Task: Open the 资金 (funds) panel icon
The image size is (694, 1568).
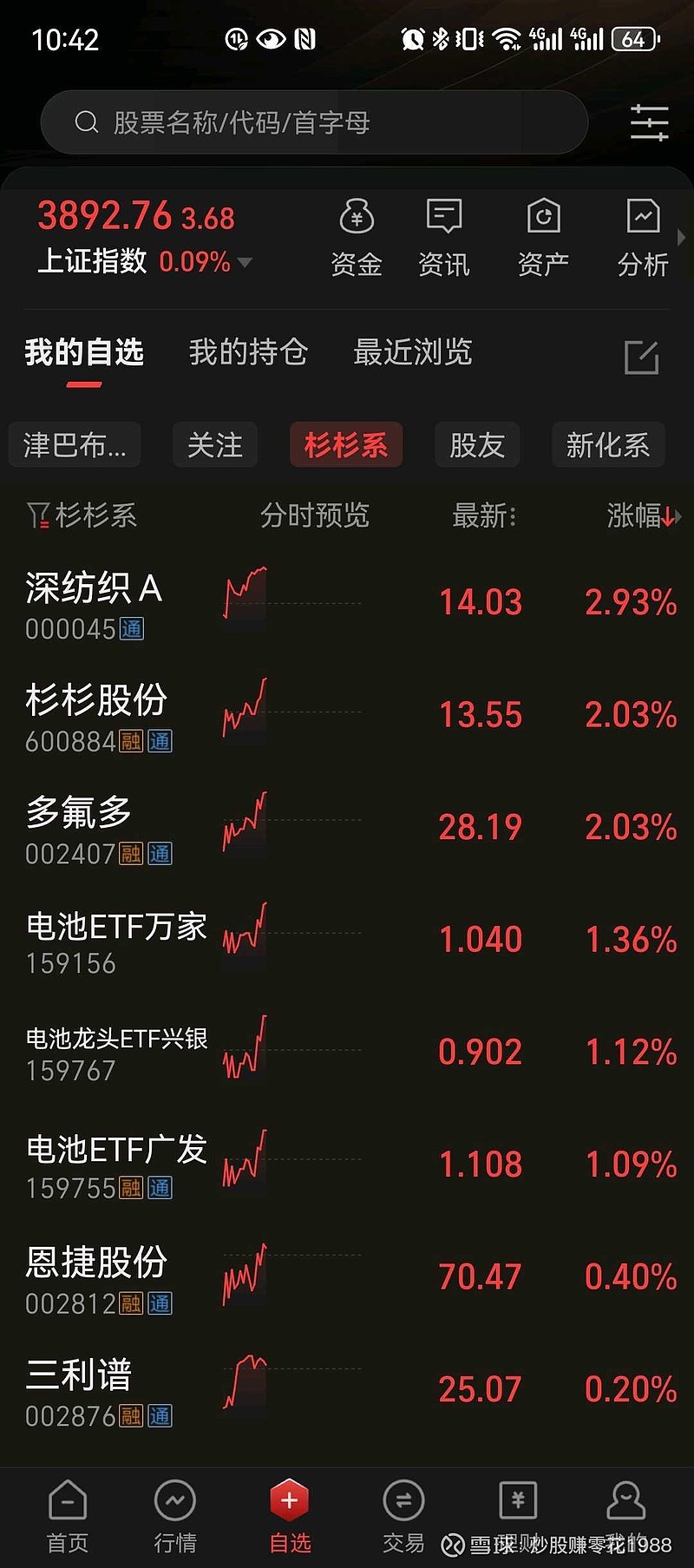Action: 357,234
